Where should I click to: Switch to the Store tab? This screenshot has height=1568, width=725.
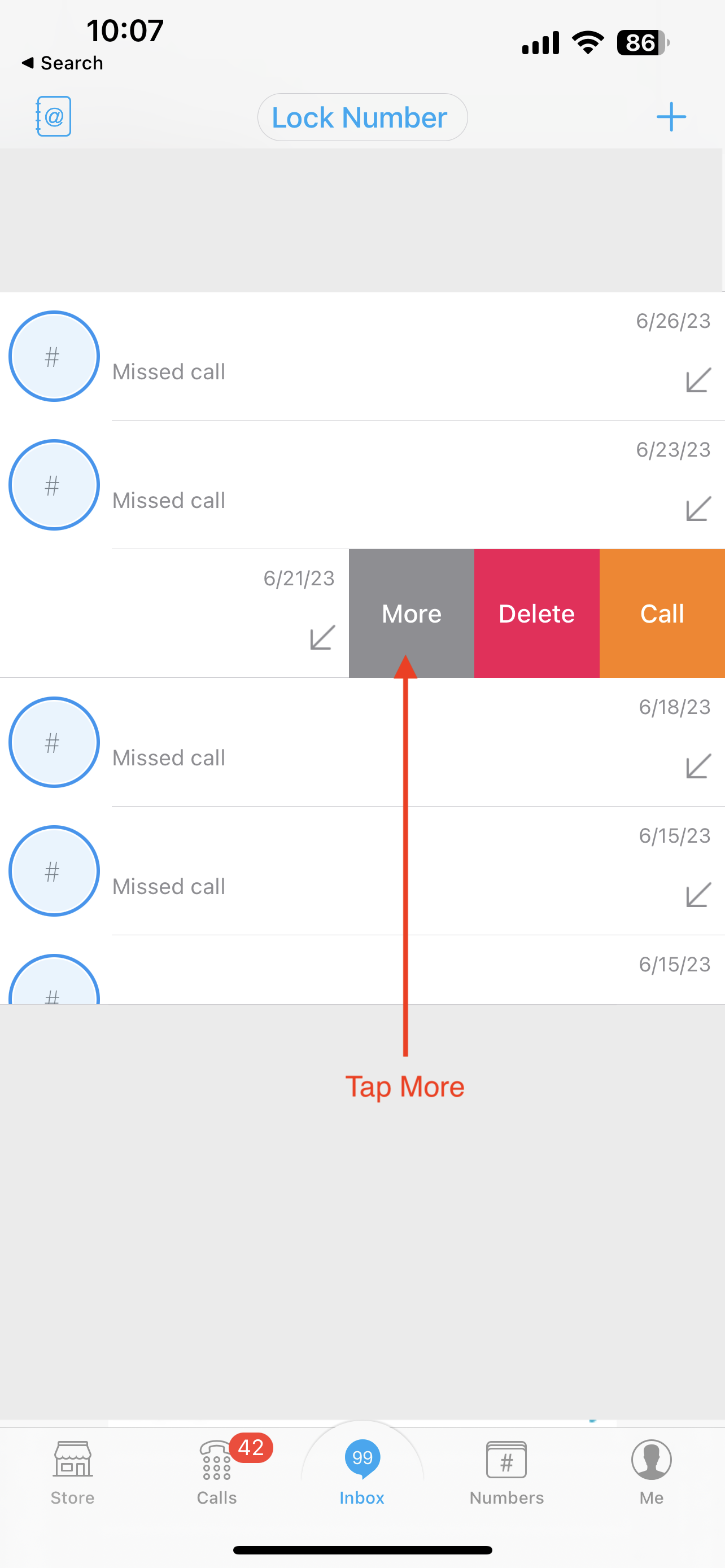72,1472
